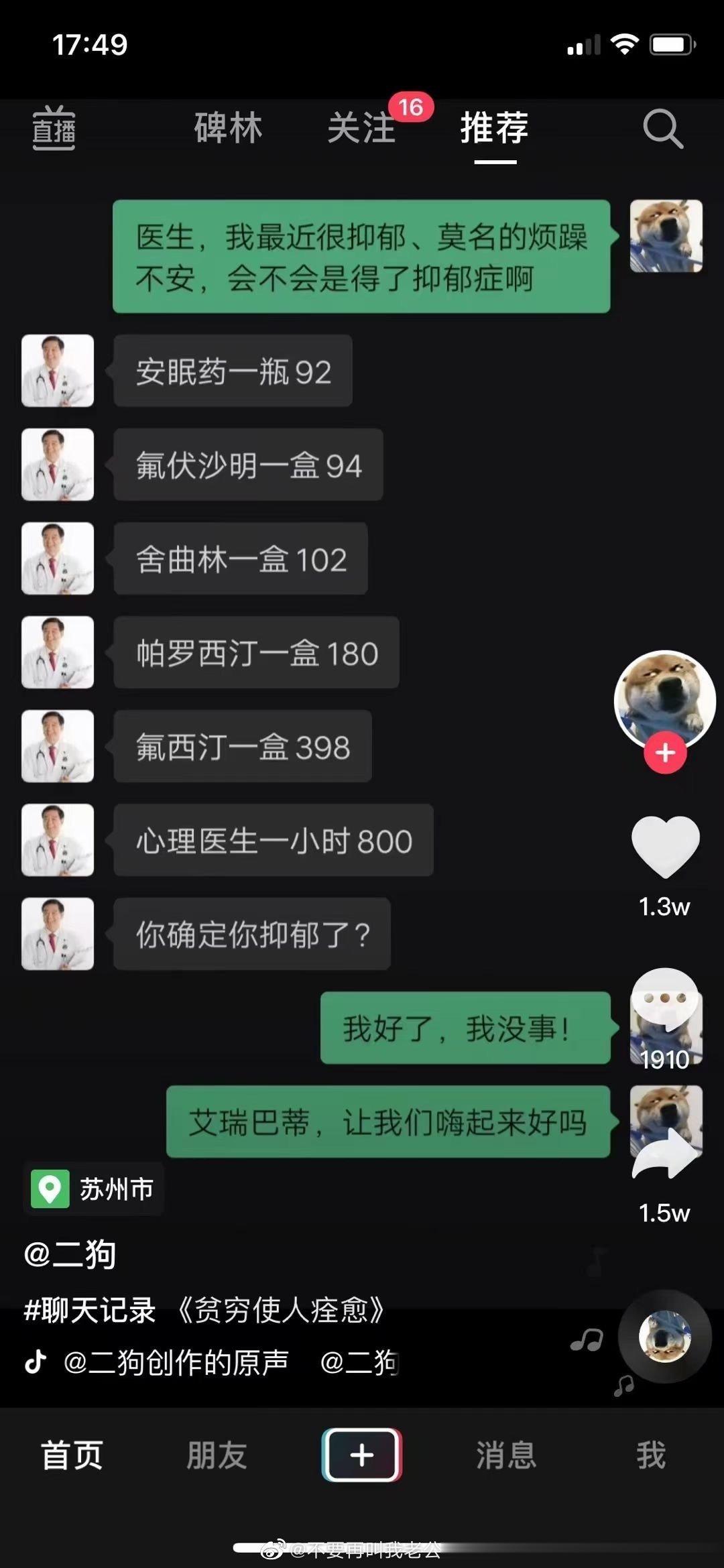Screen dimensions: 724x1568
Task: Follow the creator with the red plus
Action: [x=665, y=753]
